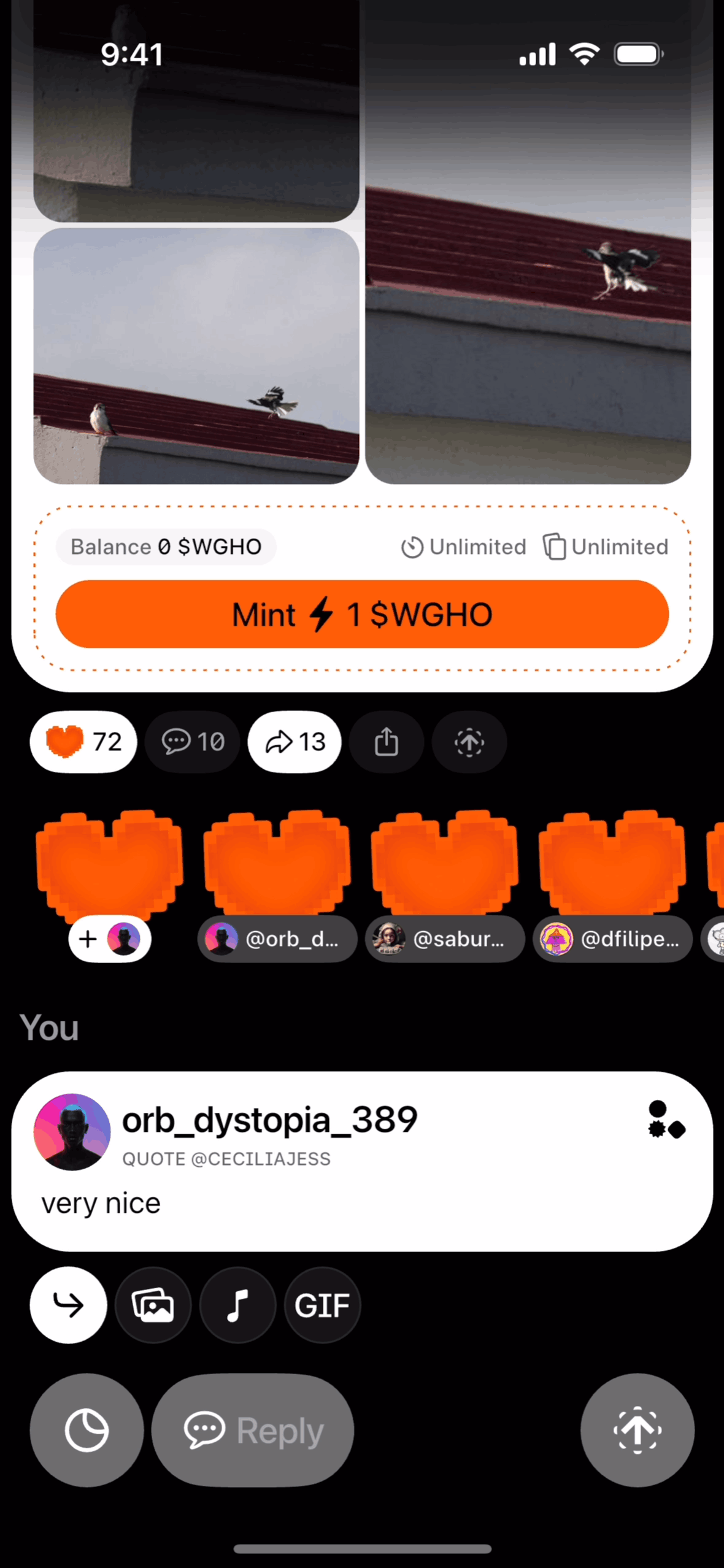
Task: Open @dfilipe... reaction chip
Action: (x=612, y=939)
